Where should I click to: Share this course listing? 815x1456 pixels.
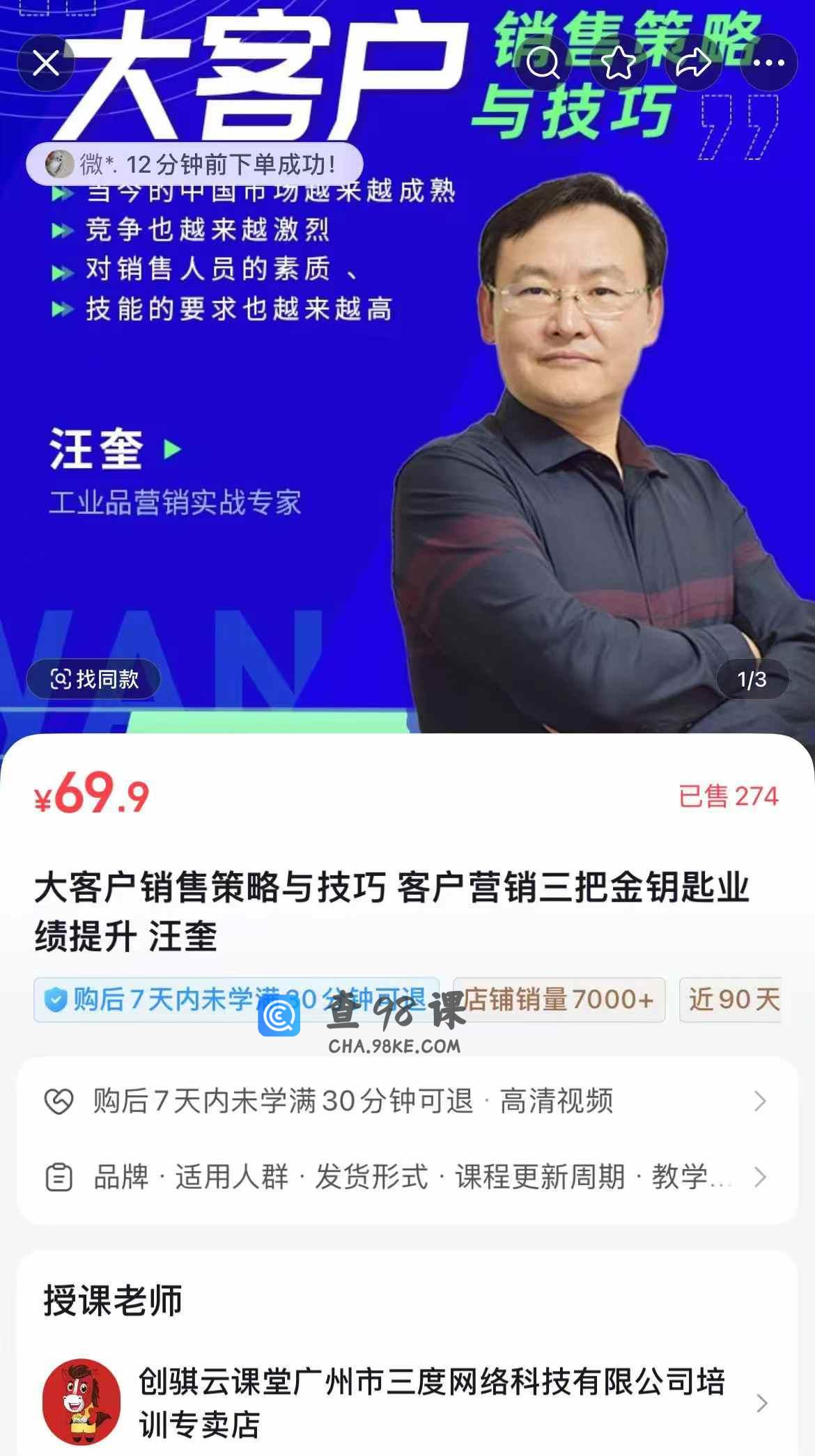(x=694, y=63)
